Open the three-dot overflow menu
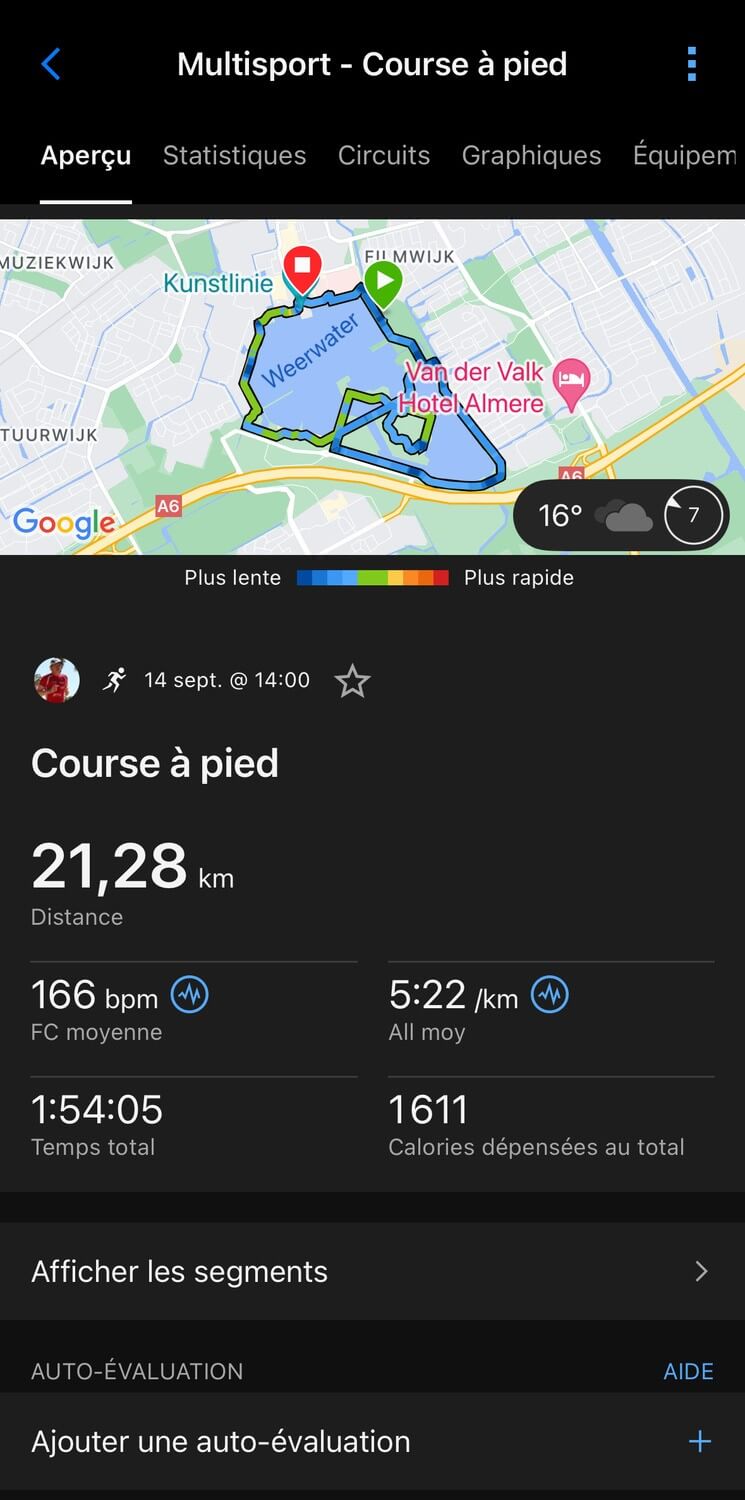Viewport: 745px width, 1500px height. point(691,64)
